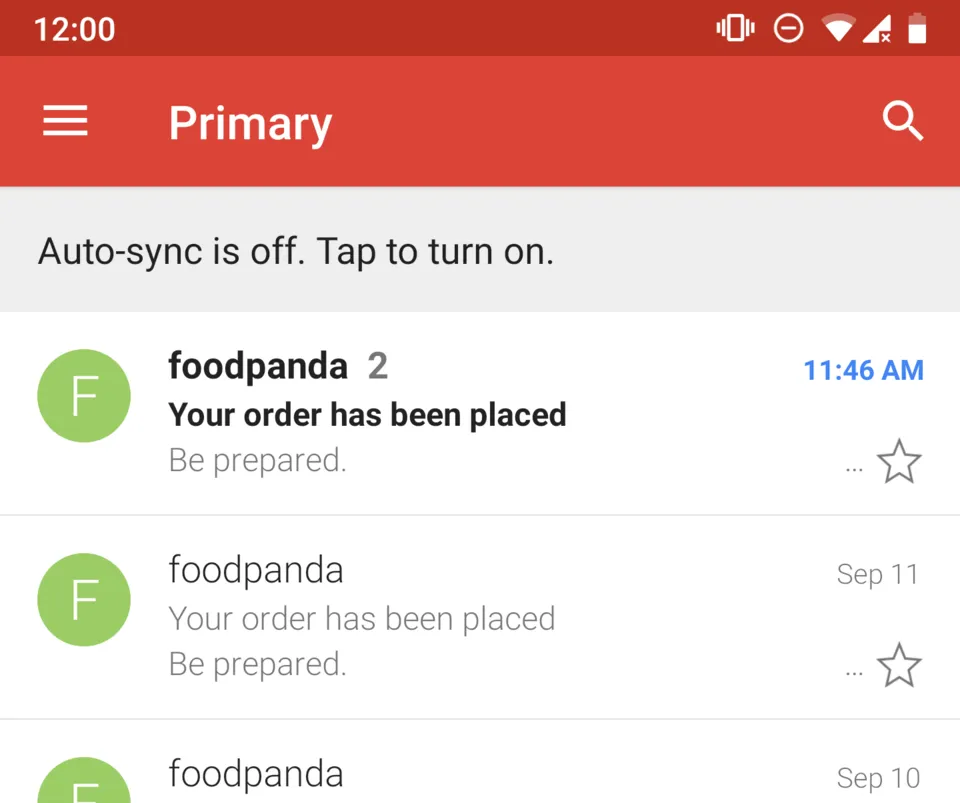Screen dimensions: 960x803
Task: Open the Sep 11 foodpanda email
Action: pyautogui.click(x=480, y=618)
